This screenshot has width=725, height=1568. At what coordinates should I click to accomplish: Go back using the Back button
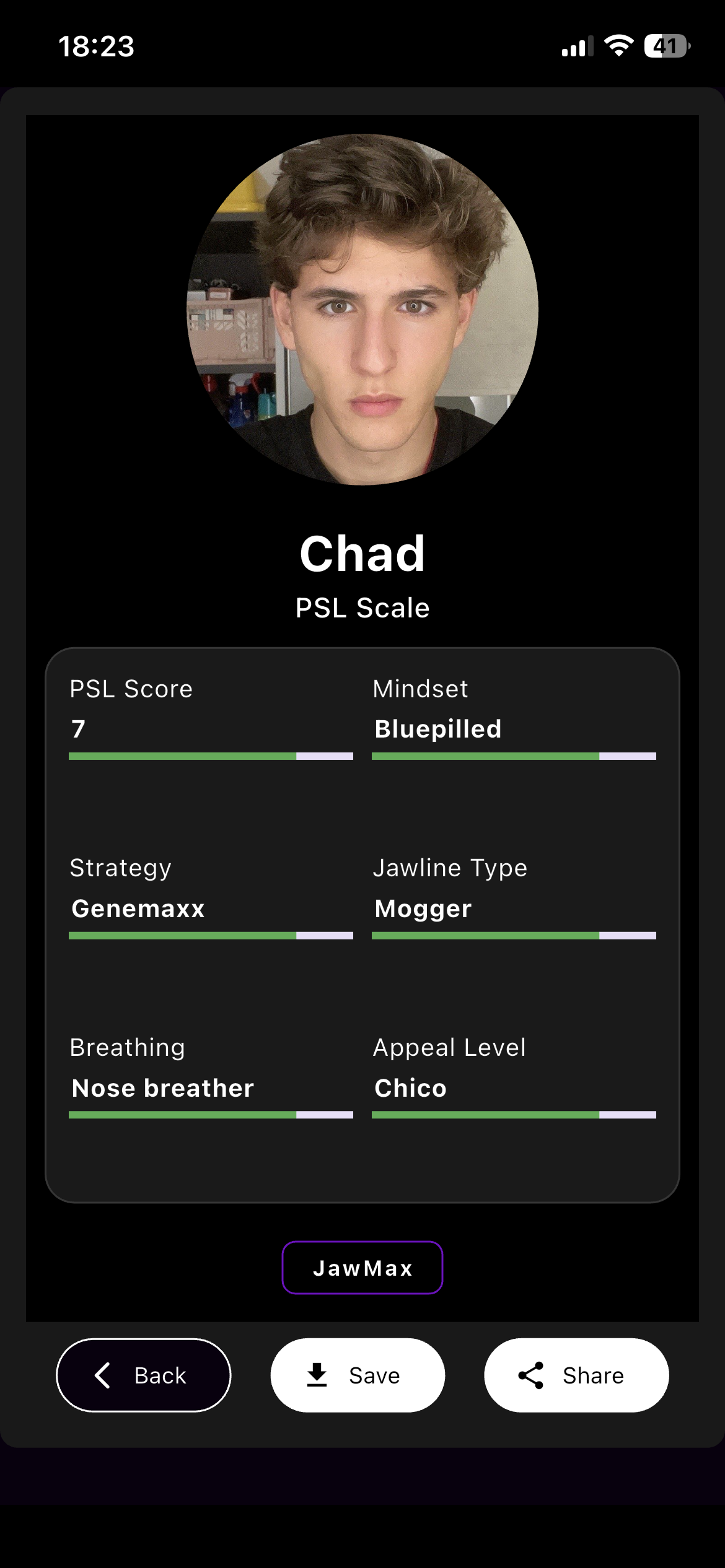143,1375
